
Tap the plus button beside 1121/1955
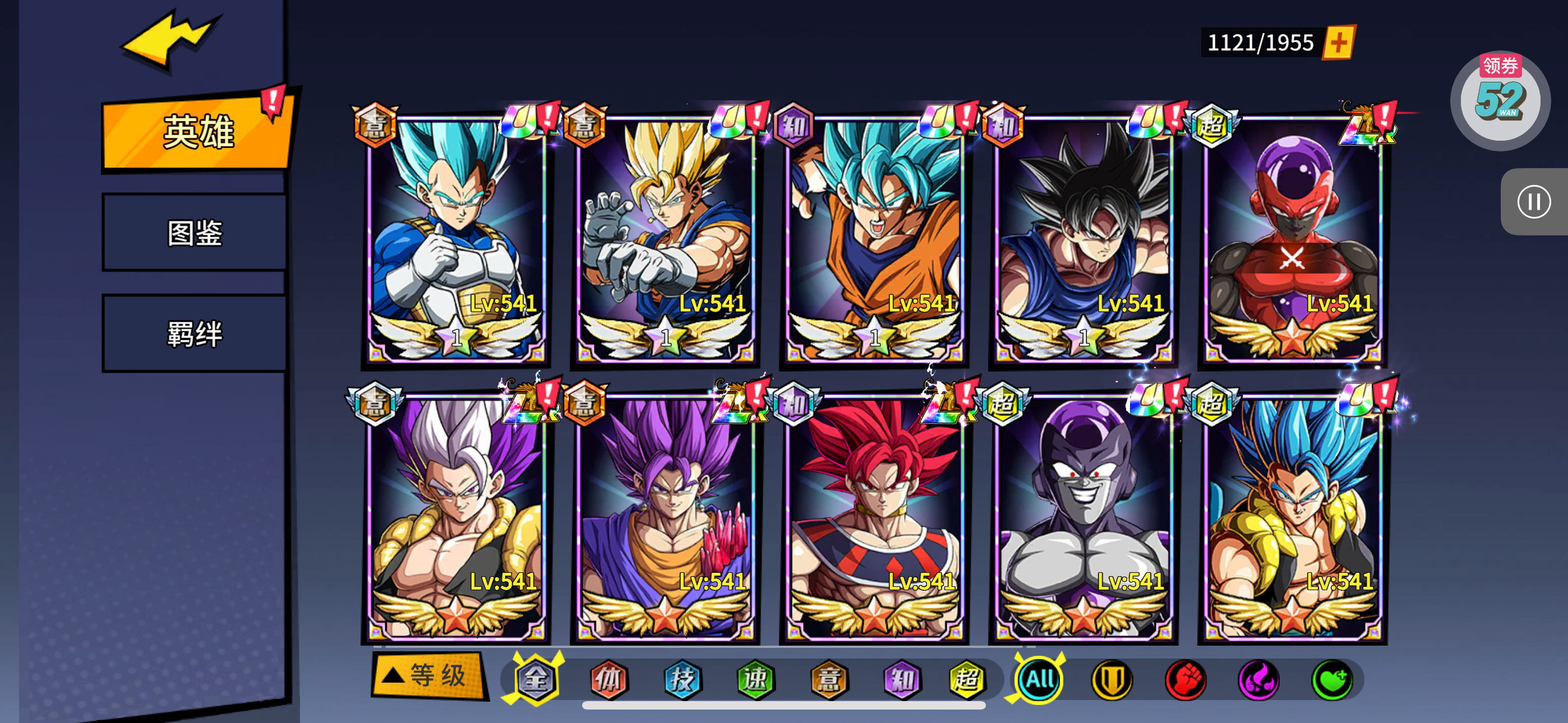1339,43
